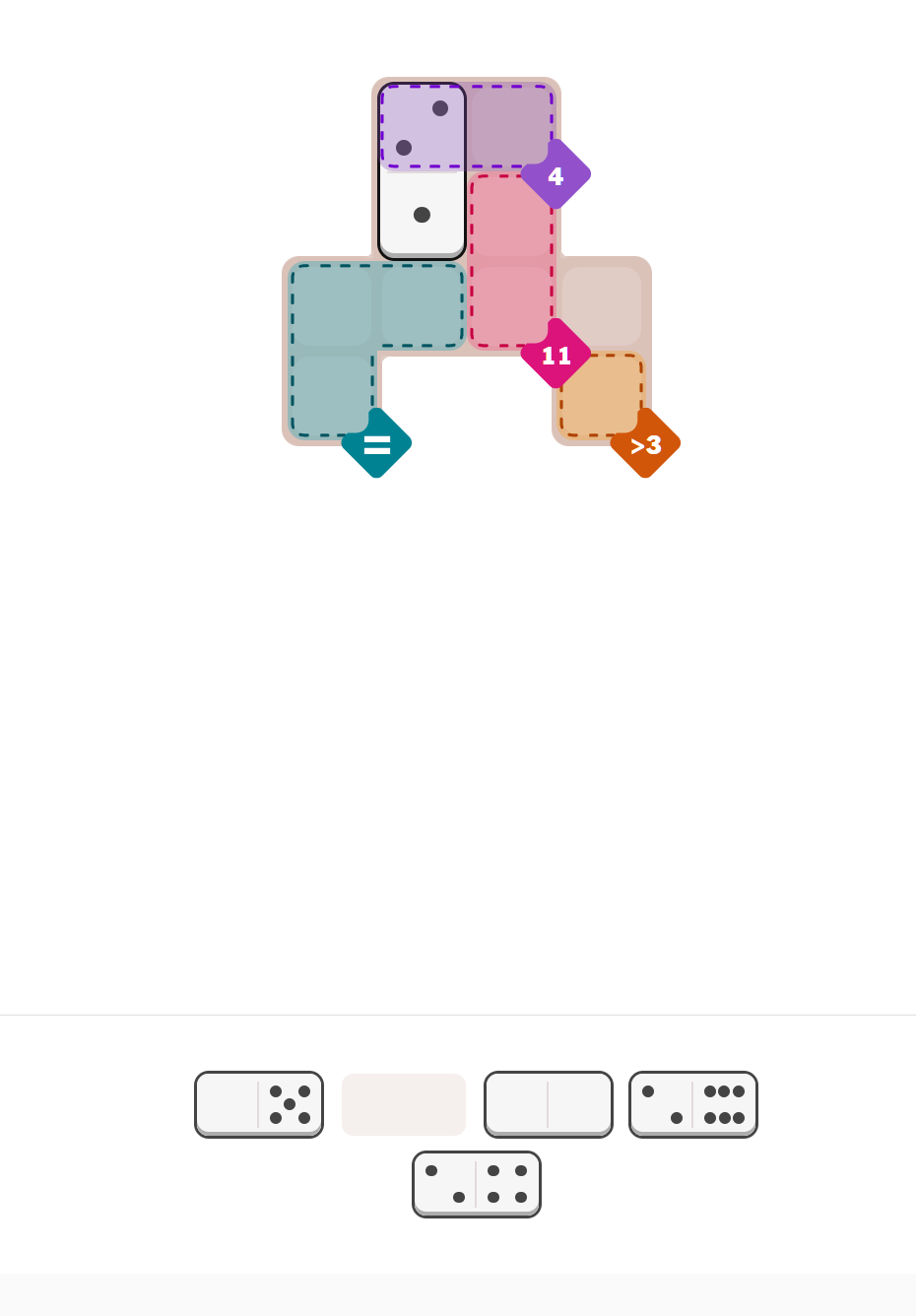
Task: Select the two and six domino
Action: point(693,1104)
